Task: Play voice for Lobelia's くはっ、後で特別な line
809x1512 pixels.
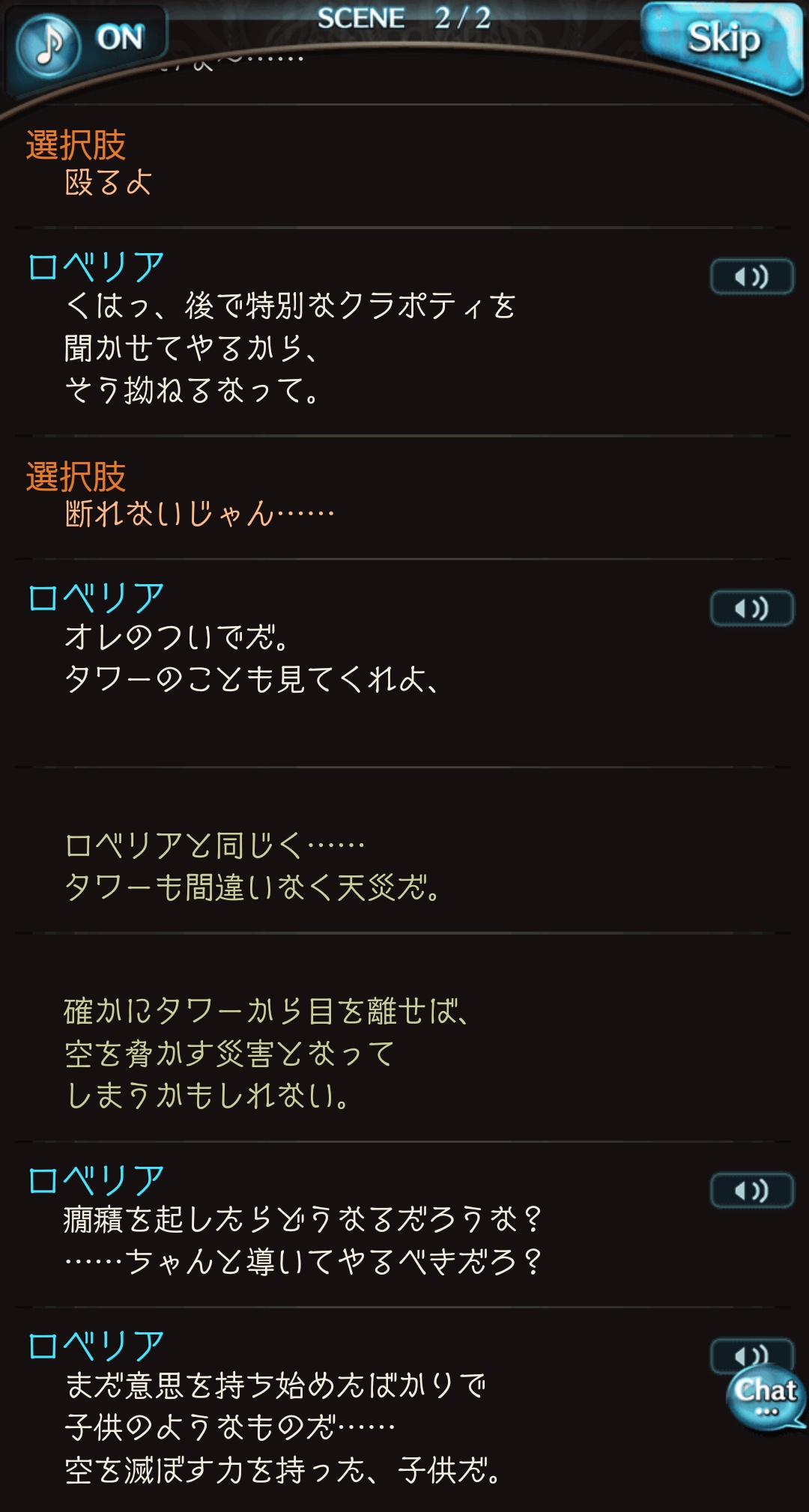Action: pos(751,277)
